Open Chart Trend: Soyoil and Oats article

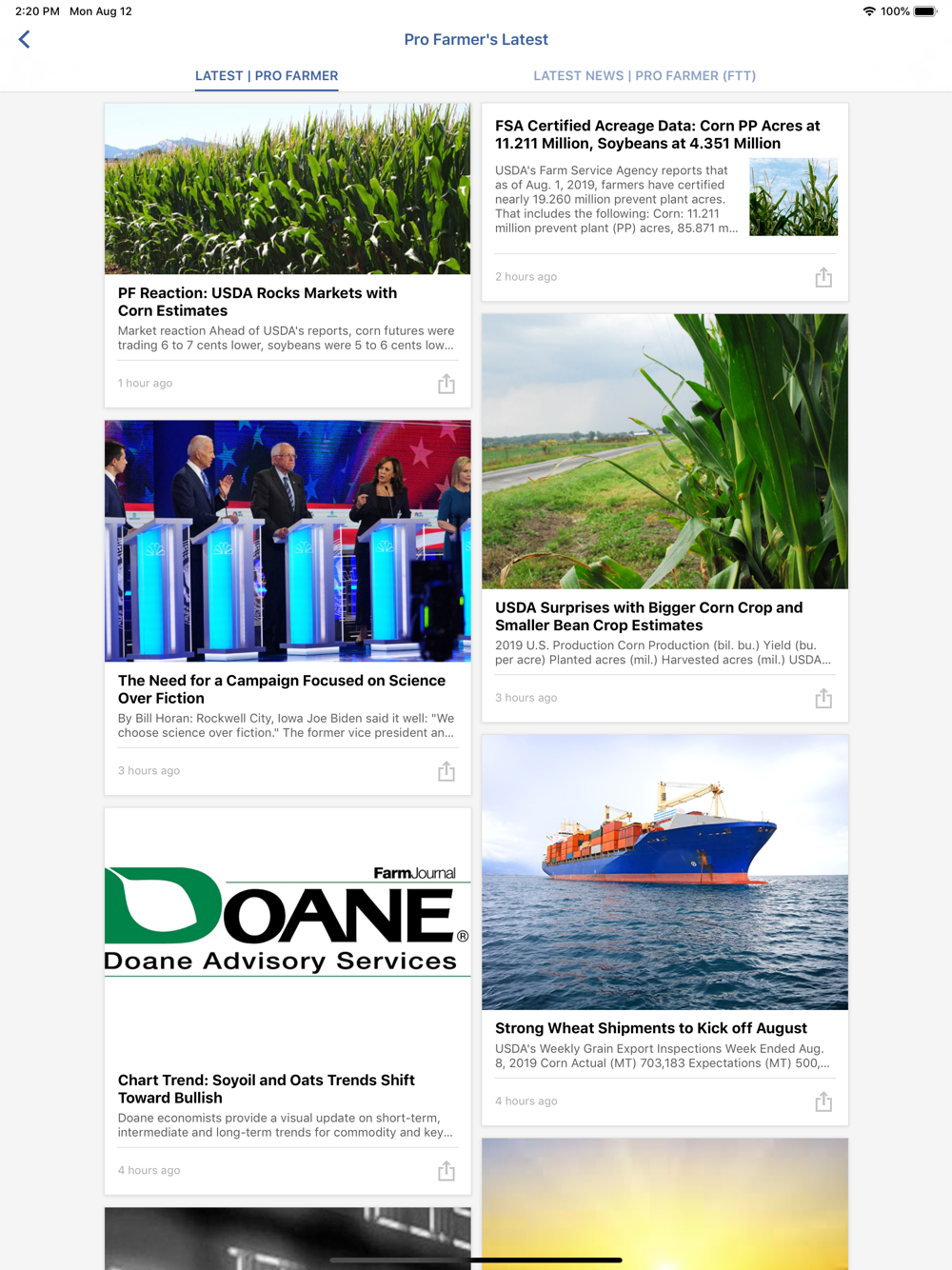[x=267, y=1088]
